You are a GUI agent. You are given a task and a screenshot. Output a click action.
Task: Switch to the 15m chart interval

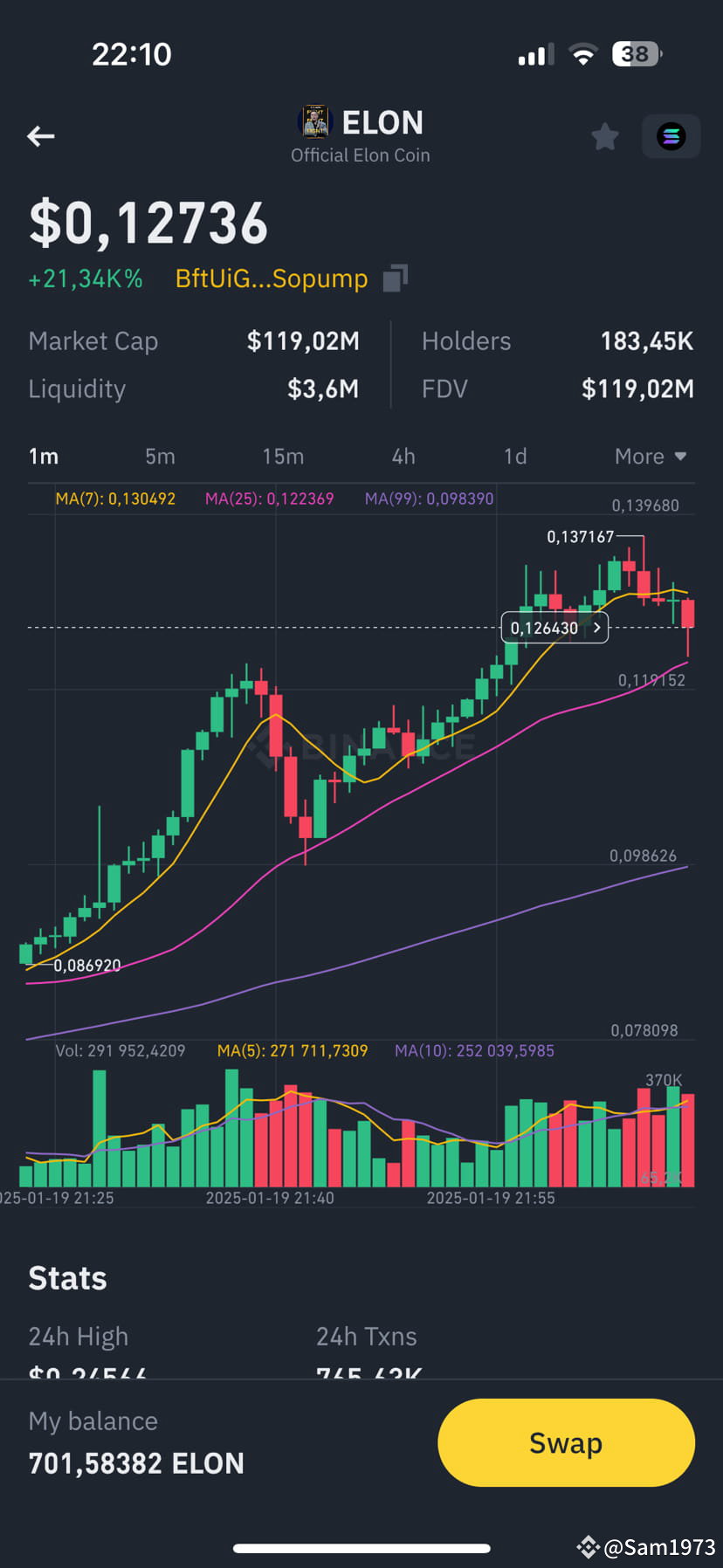tap(282, 456)
